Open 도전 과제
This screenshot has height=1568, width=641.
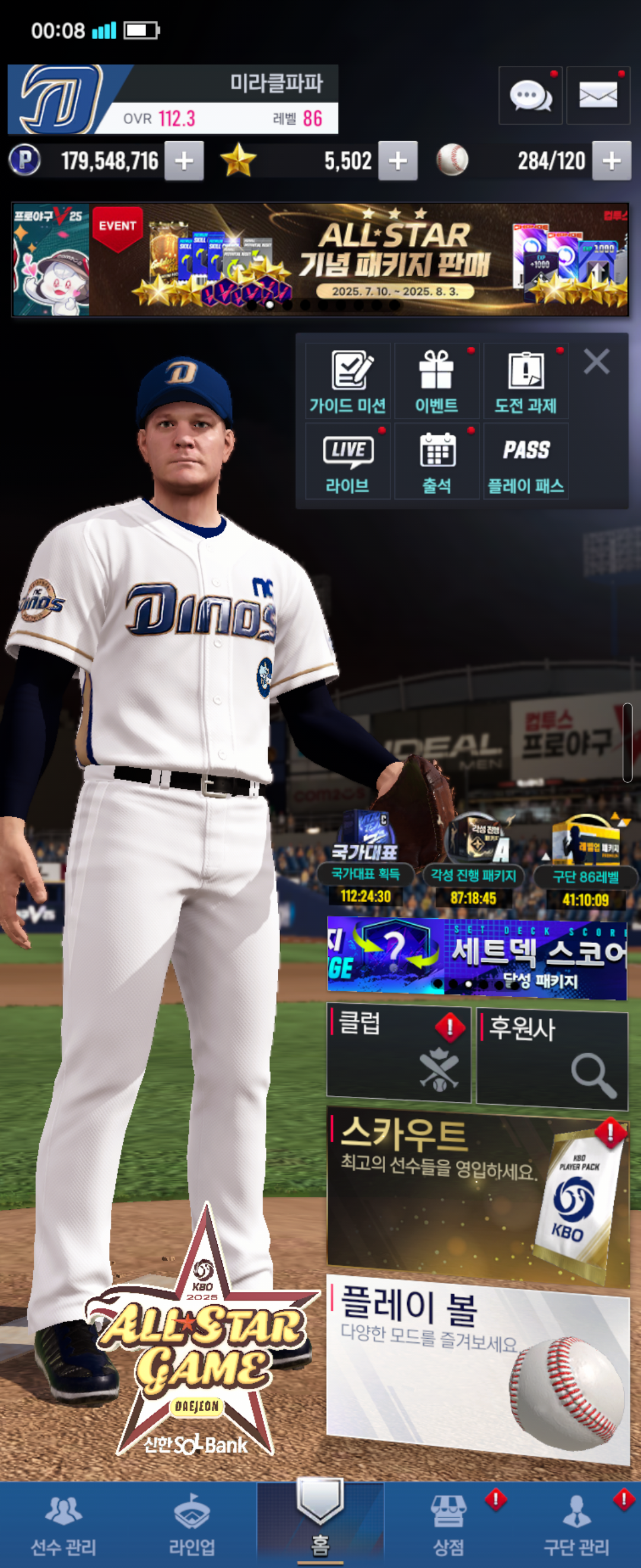pyautogui.click(x=525, y=381)
